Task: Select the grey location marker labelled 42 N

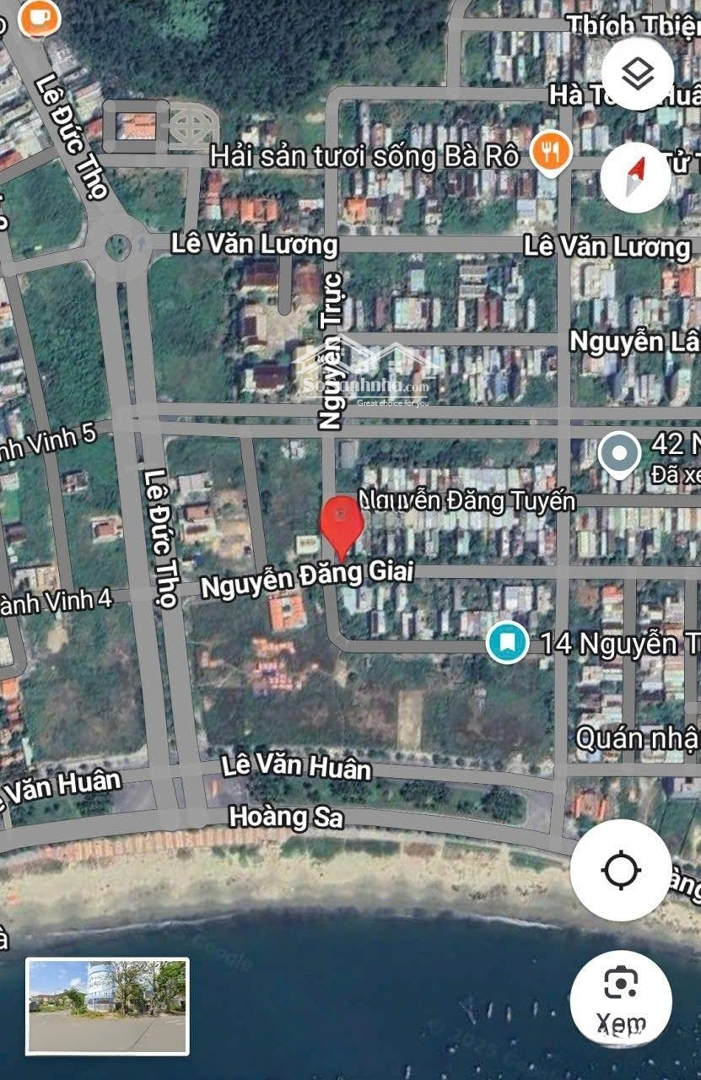Action: coord(620,454)
